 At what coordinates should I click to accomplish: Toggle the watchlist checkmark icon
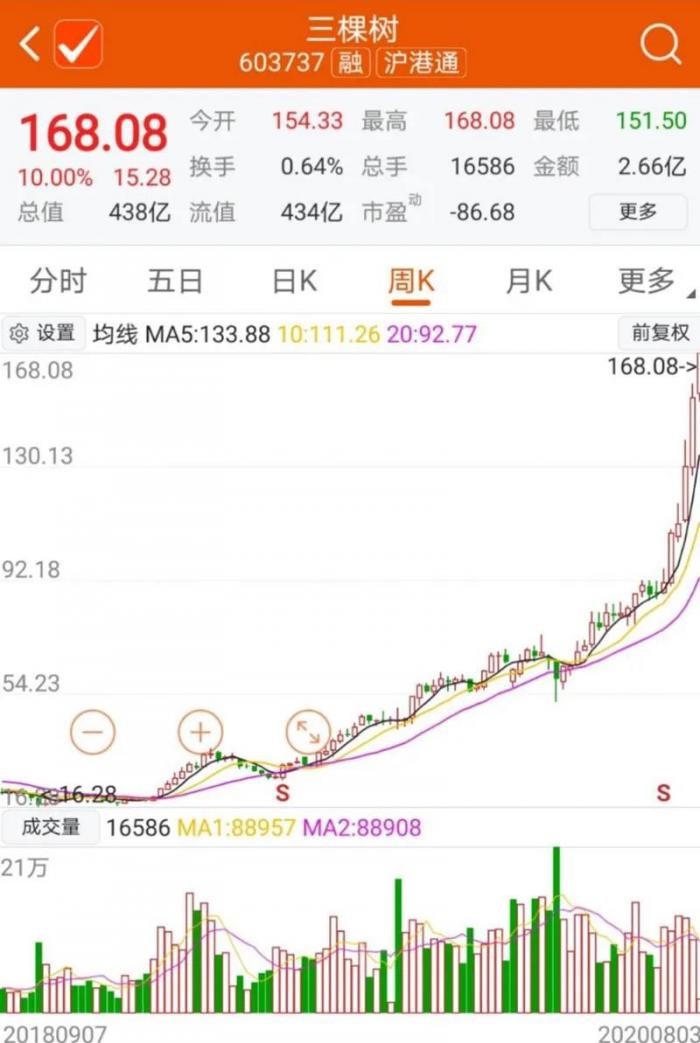(x=78, y=44)
